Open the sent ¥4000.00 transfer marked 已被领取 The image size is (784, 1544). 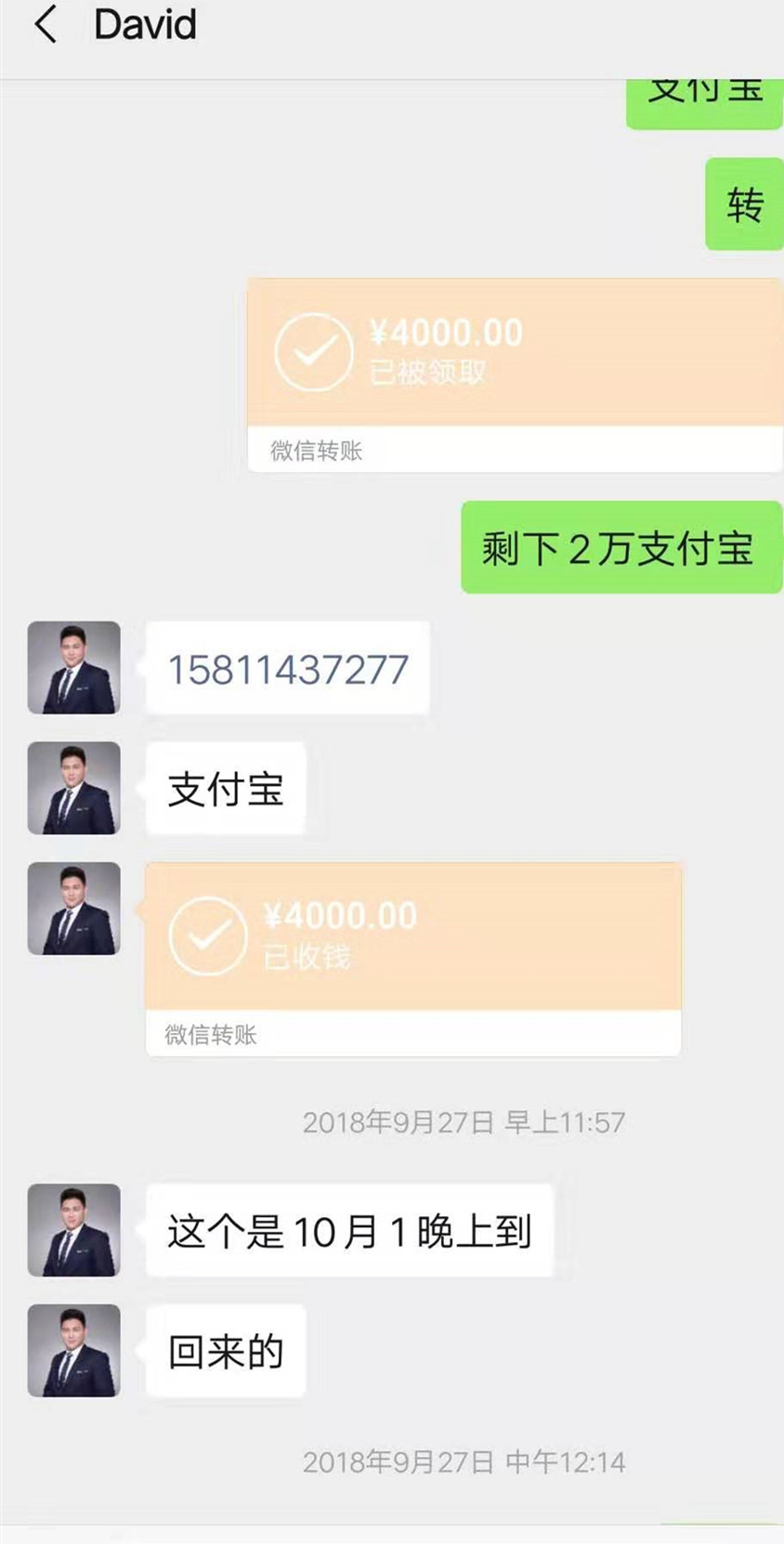point(516,375)
